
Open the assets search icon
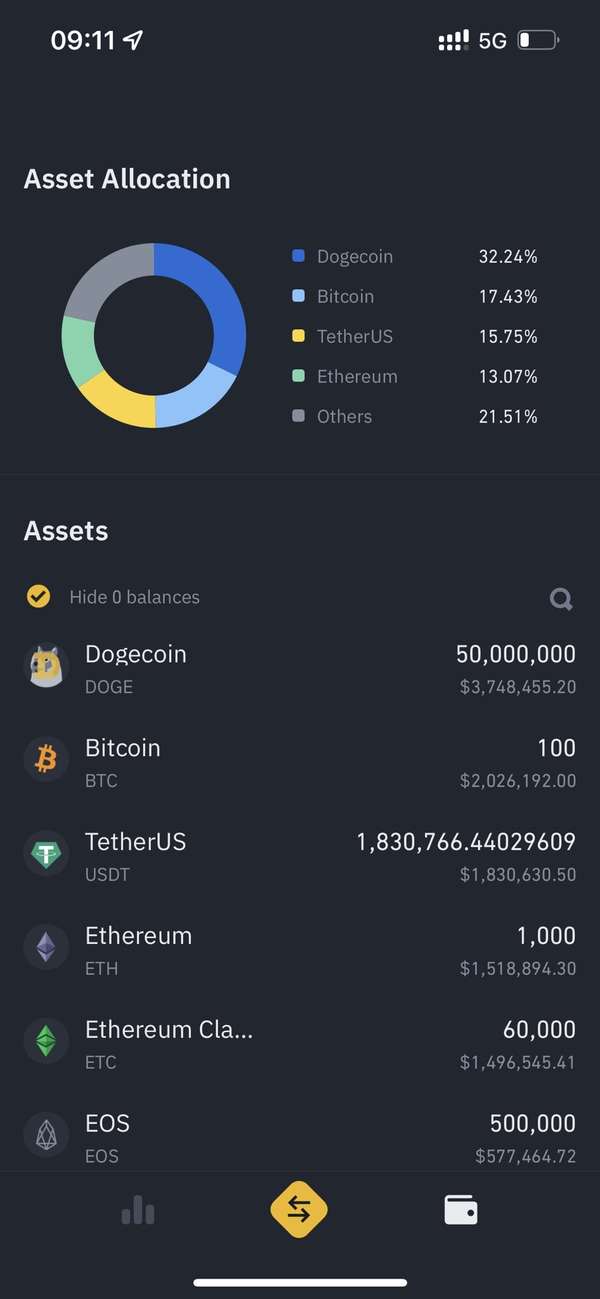pyautogui.click(x=561, y=599)
